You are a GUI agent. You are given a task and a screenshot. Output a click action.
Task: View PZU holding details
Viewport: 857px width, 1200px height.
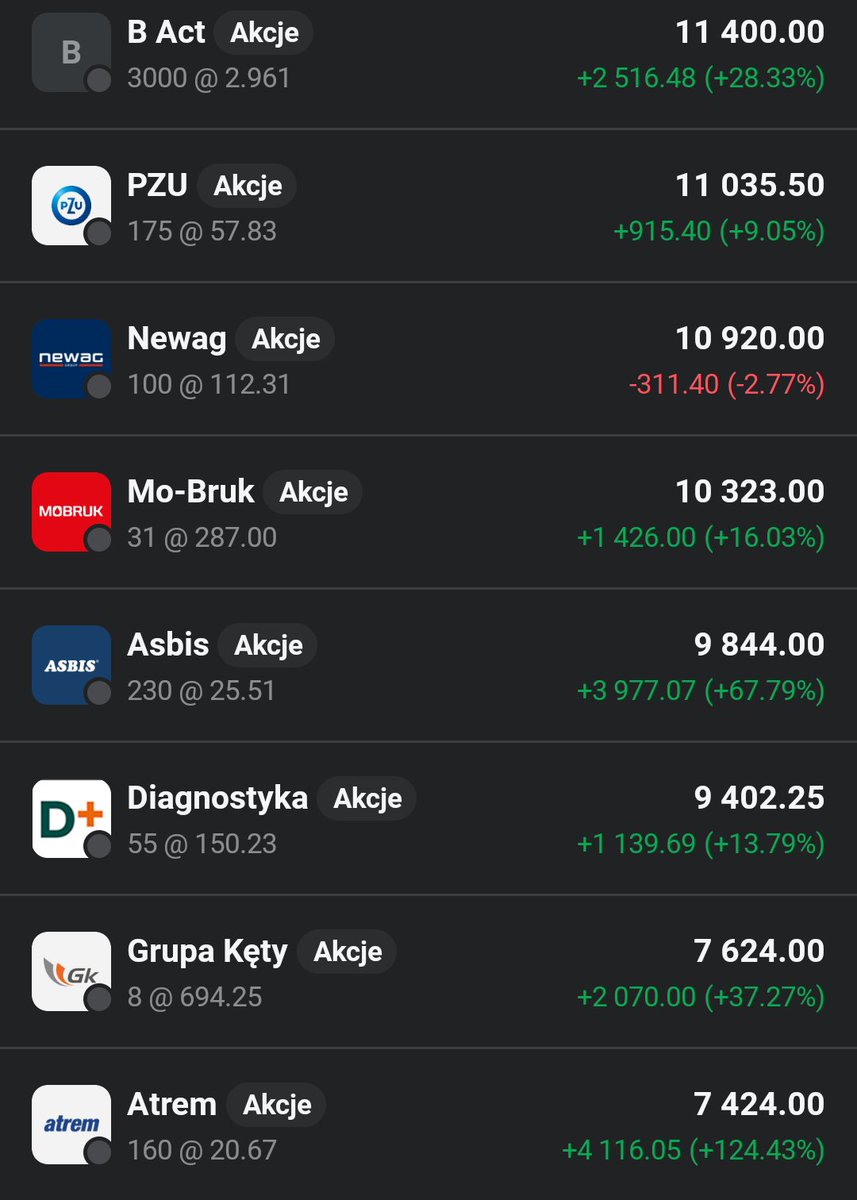coord(428,207)
